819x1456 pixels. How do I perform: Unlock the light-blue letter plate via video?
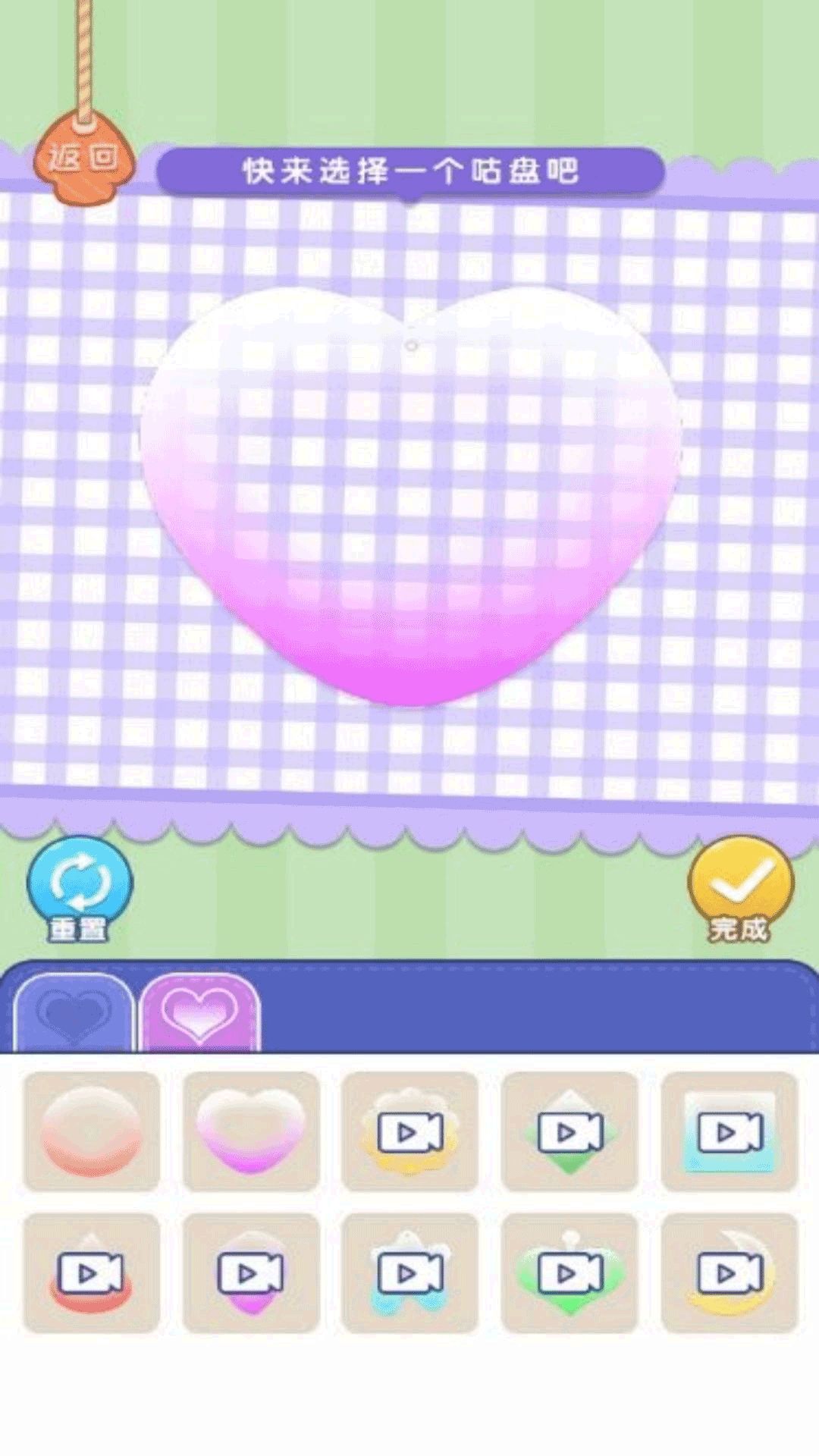(x=410, y=1273)
